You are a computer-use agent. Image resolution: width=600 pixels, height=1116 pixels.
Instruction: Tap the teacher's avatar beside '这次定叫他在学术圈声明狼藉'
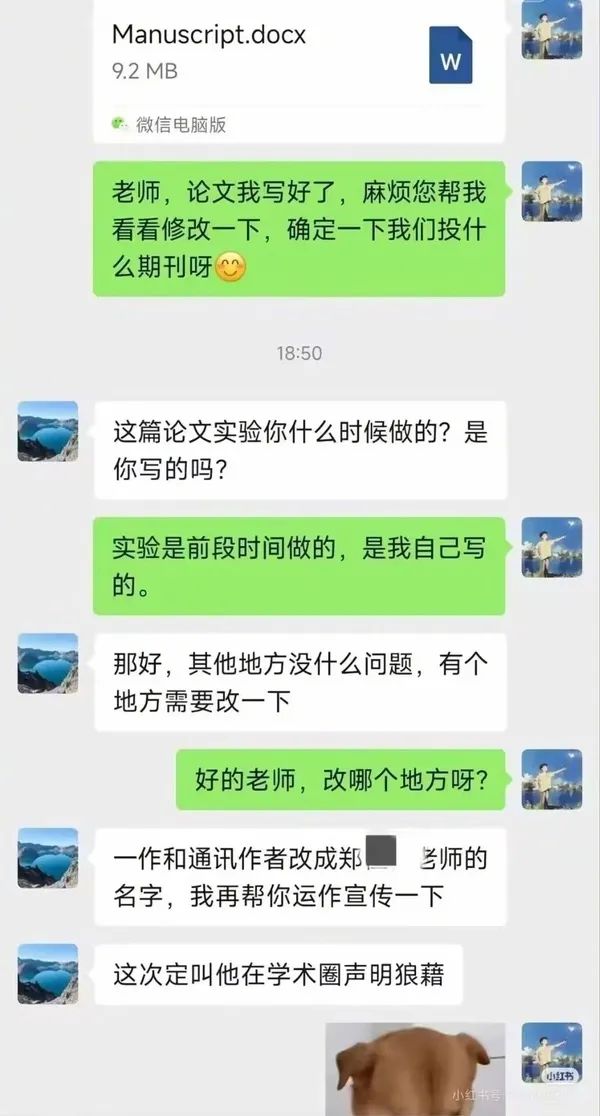48,973
